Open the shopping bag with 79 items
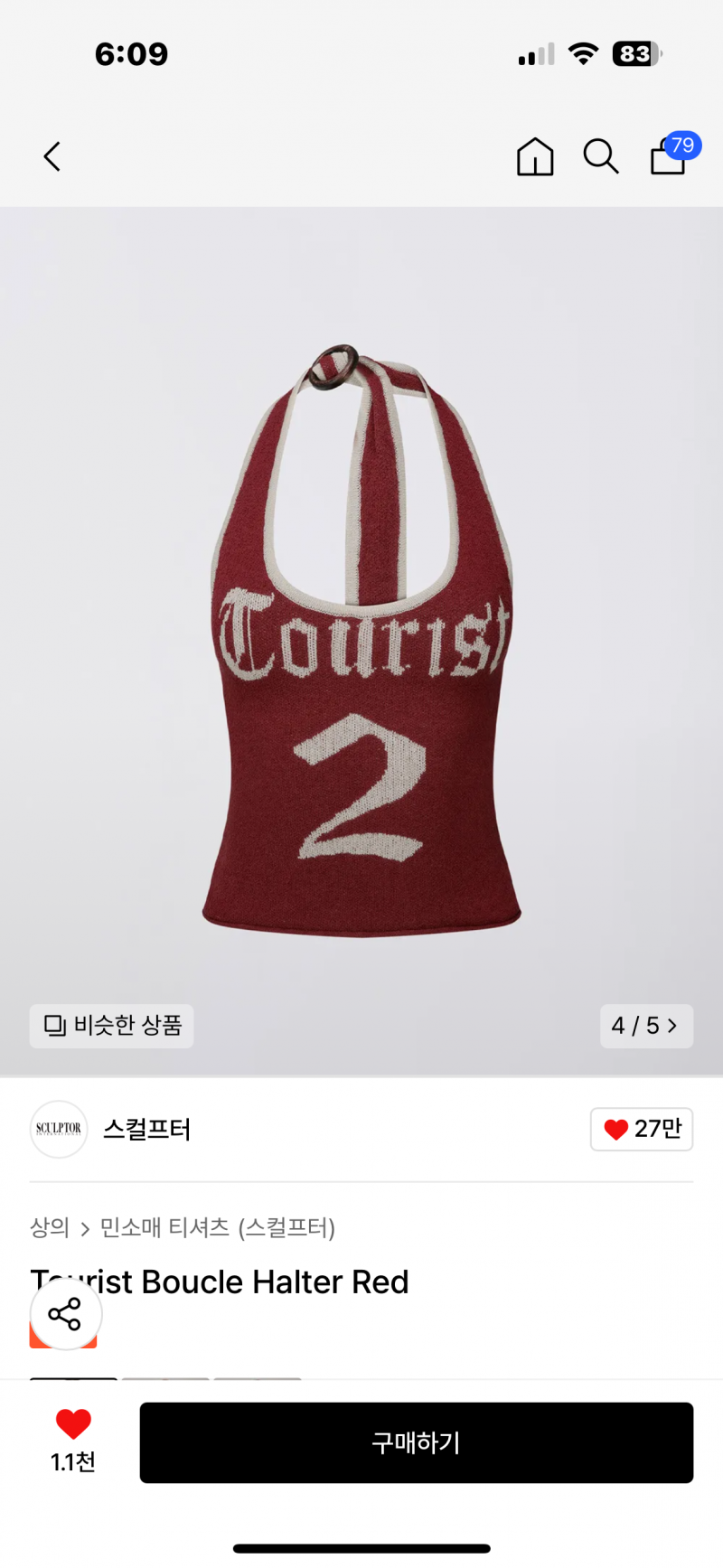Viewport: 723px width, 1568px height. [670, 156]
